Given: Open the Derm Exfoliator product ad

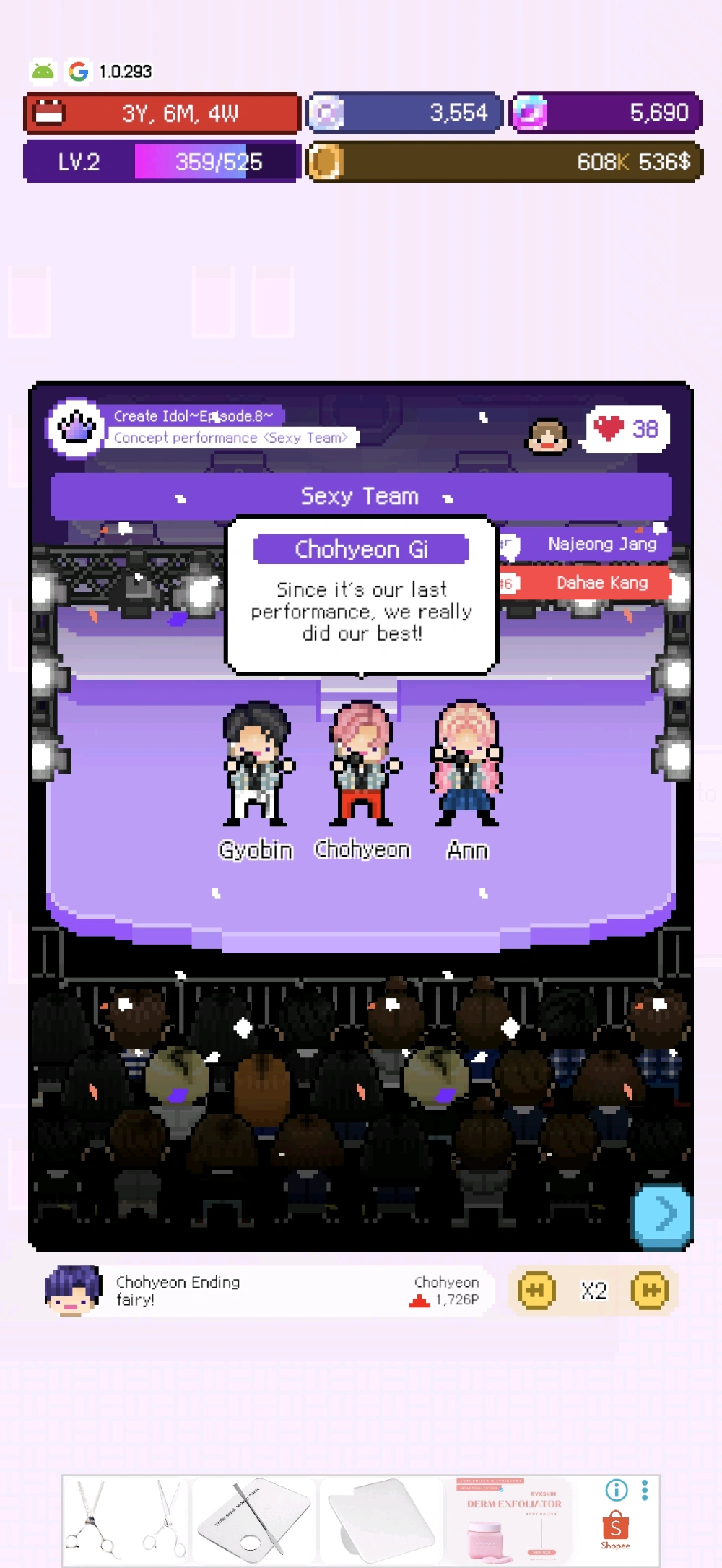Looking at the screenshot, I should [x=514, y=1520].
